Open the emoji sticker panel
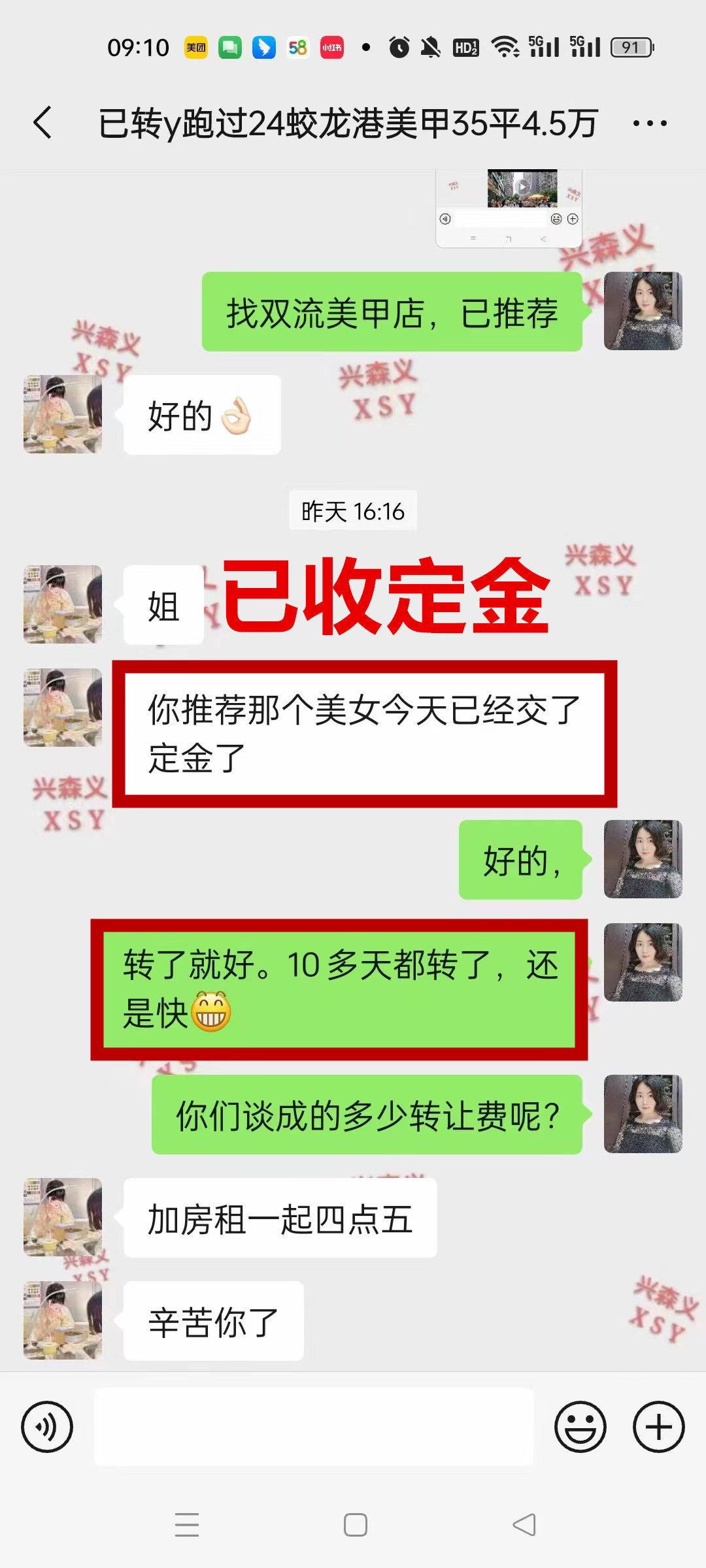 point(580,1427)
